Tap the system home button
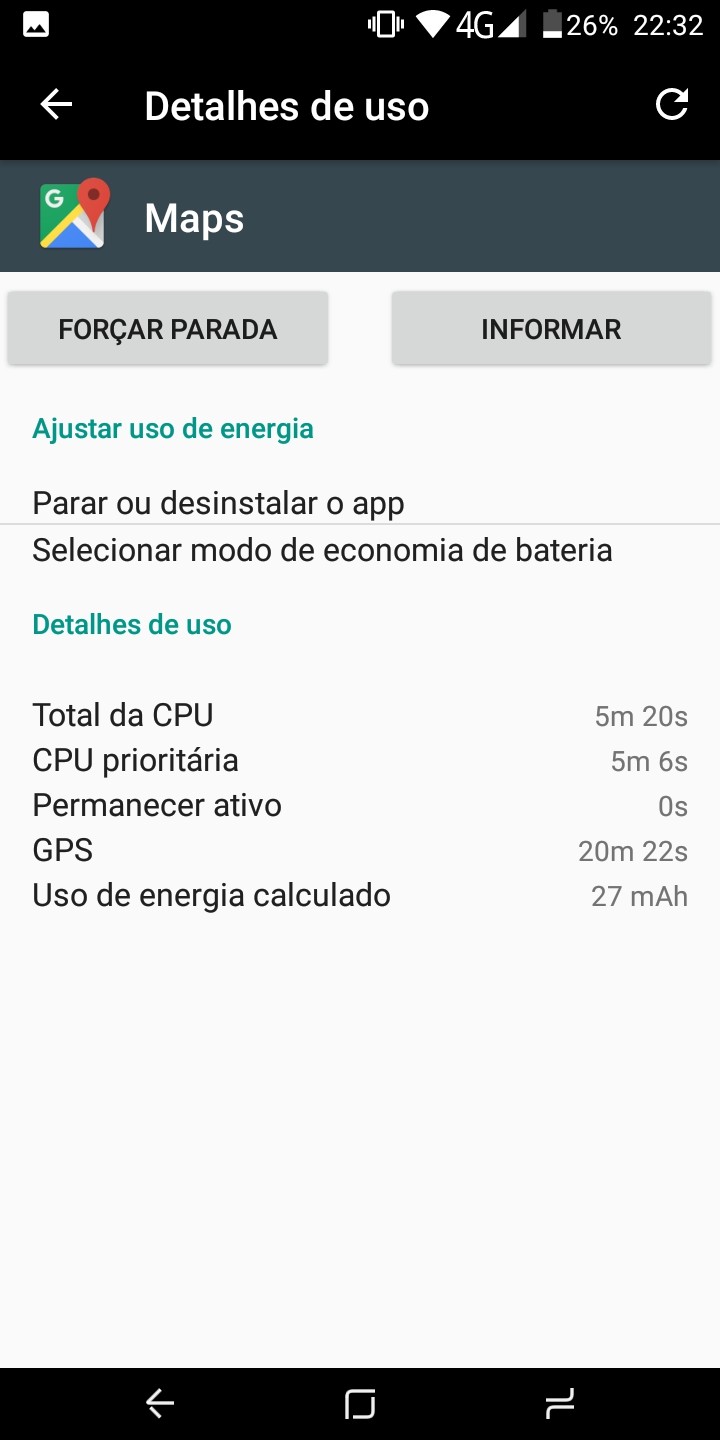This screenshot has height=1440, width=720. tap(360, 1404)
